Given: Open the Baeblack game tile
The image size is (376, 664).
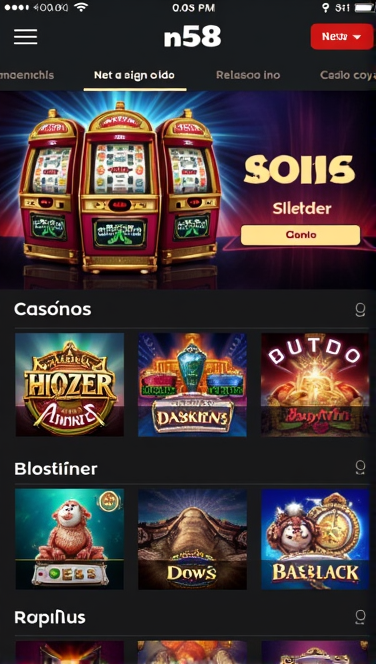Looking at the screenshot, I should pyautogui.click(x=315, y=539).
